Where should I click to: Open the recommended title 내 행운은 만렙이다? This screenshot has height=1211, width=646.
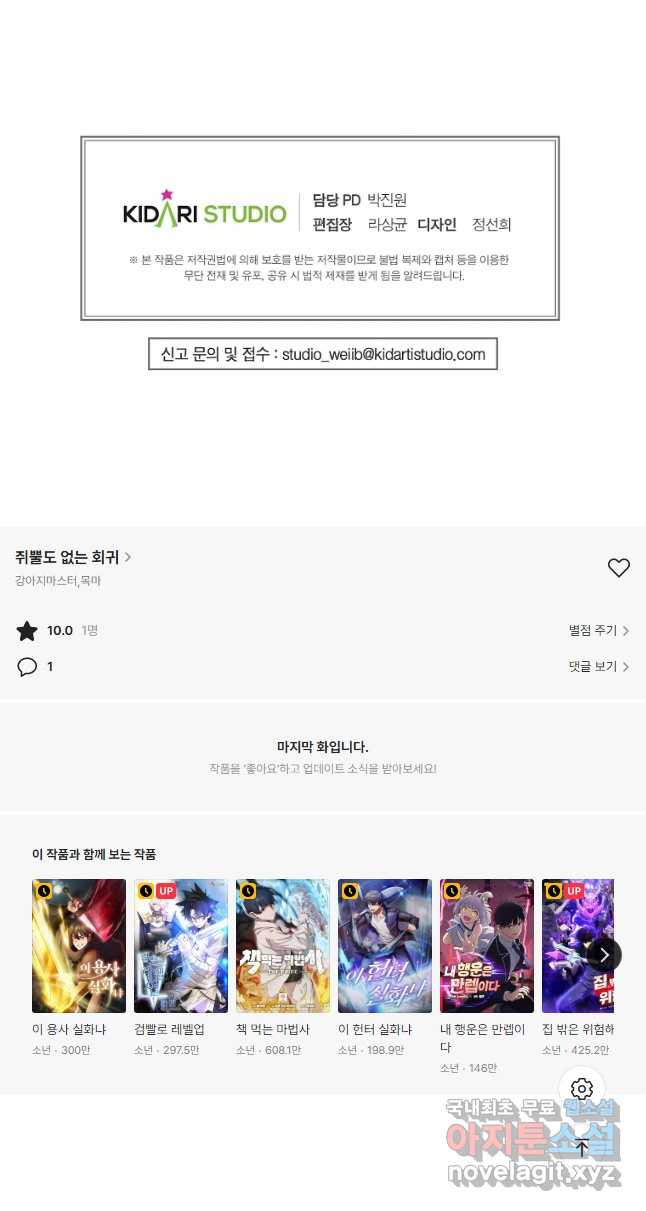tap(486, 946)
